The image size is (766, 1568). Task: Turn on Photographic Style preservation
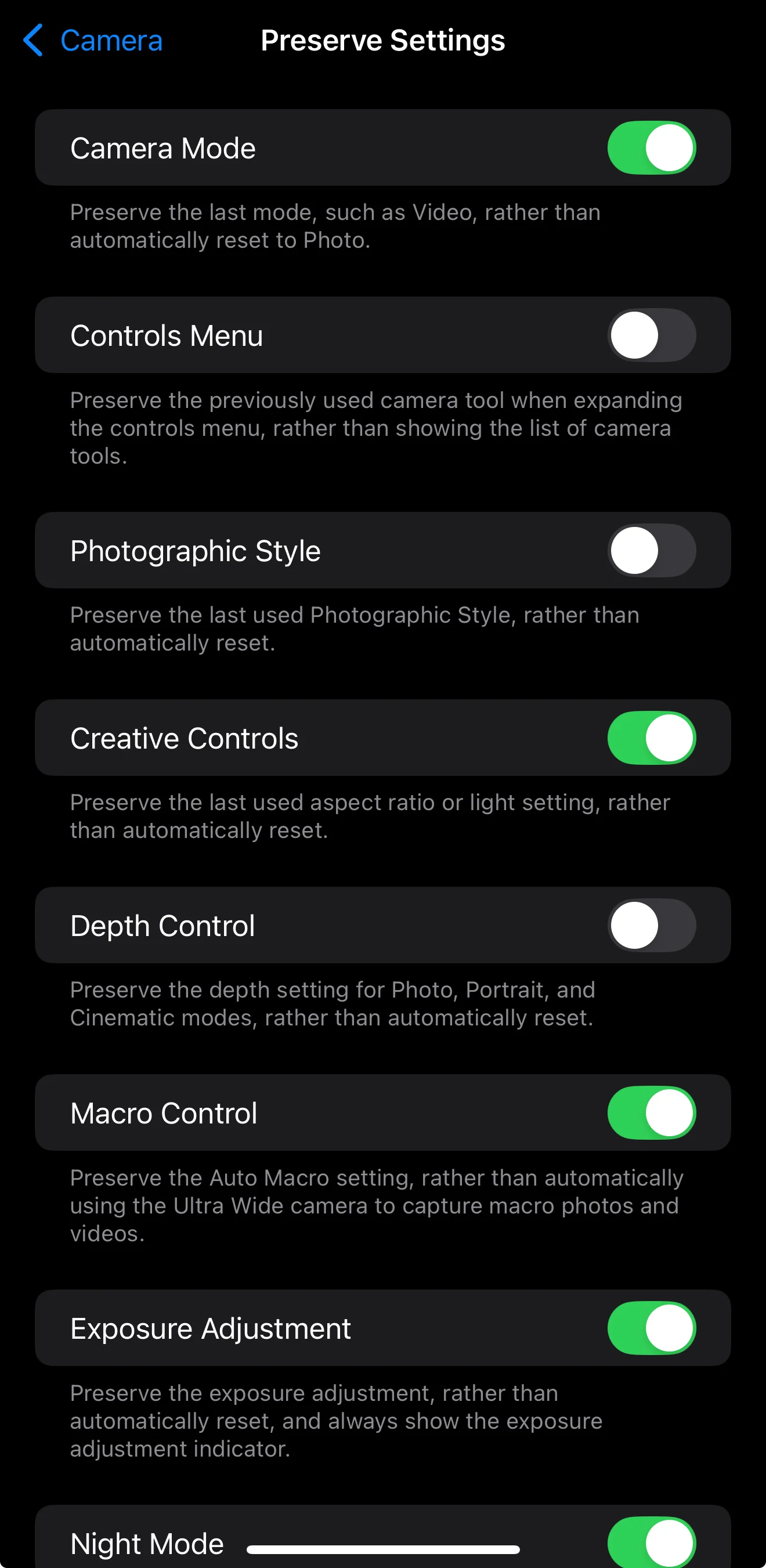click(651, 550)
